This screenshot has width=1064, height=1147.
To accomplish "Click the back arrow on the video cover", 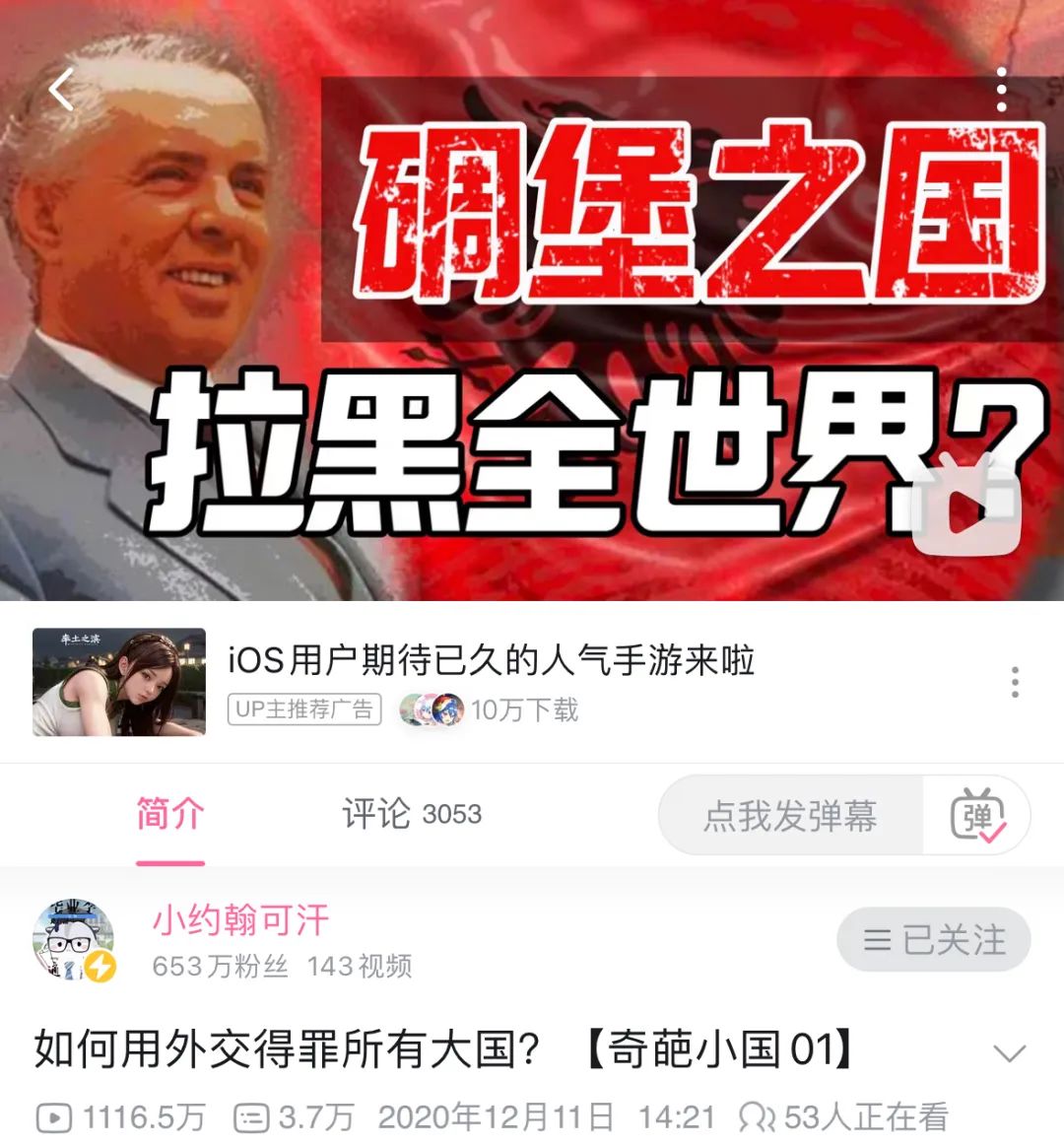I will tap(62, 89).
